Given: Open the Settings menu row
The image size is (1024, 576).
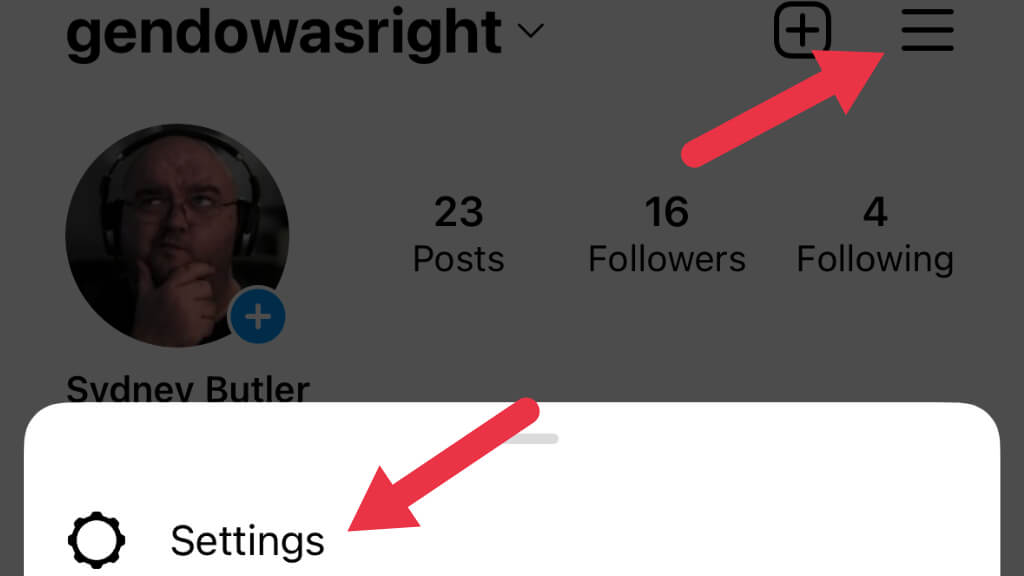Looking at the screenshot, I should point(247,541).
